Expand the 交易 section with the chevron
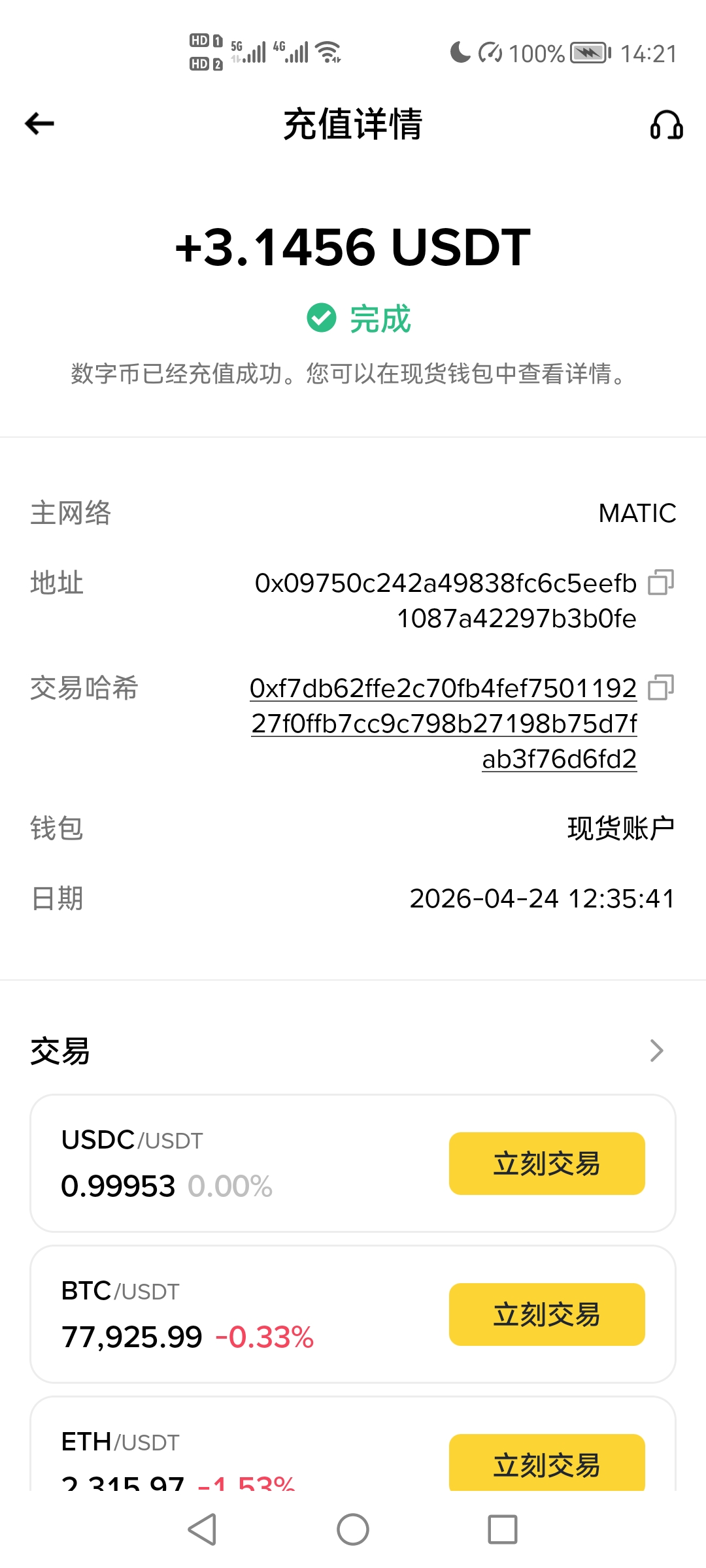Screen dimensions: 706x1568 click(656, 1051)
